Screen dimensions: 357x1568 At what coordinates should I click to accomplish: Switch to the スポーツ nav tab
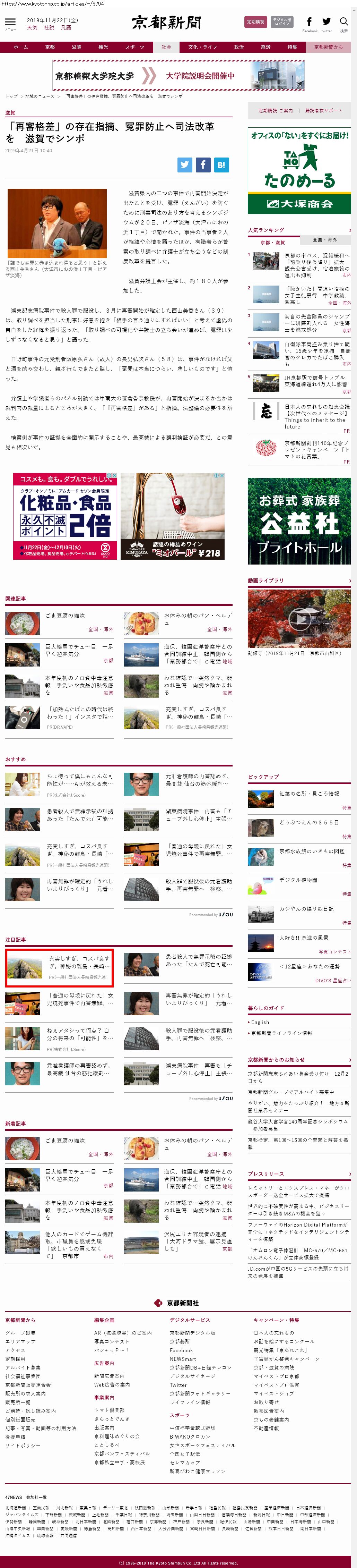(134, 47)
